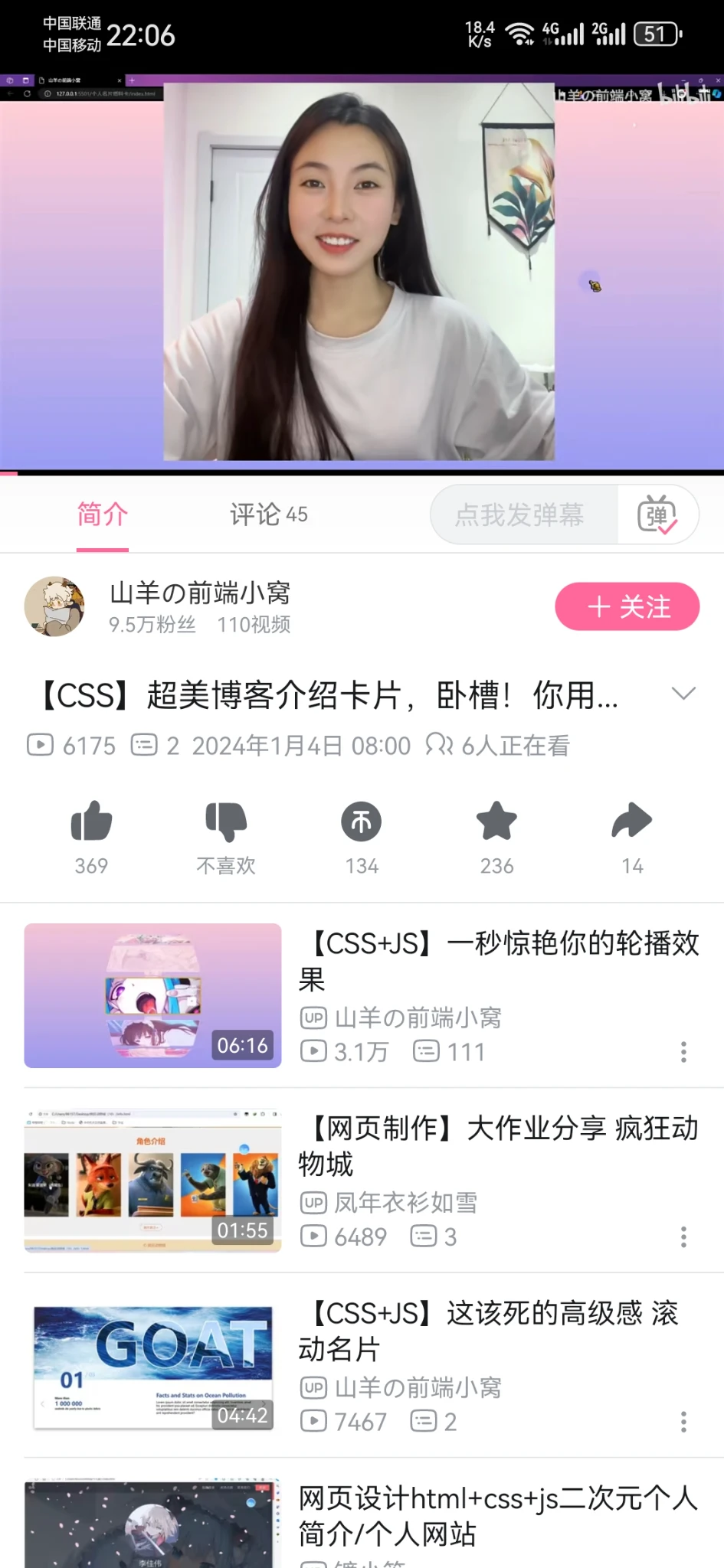Open more options for 一秒惊艳你的轮播效果

[683, 1052]
